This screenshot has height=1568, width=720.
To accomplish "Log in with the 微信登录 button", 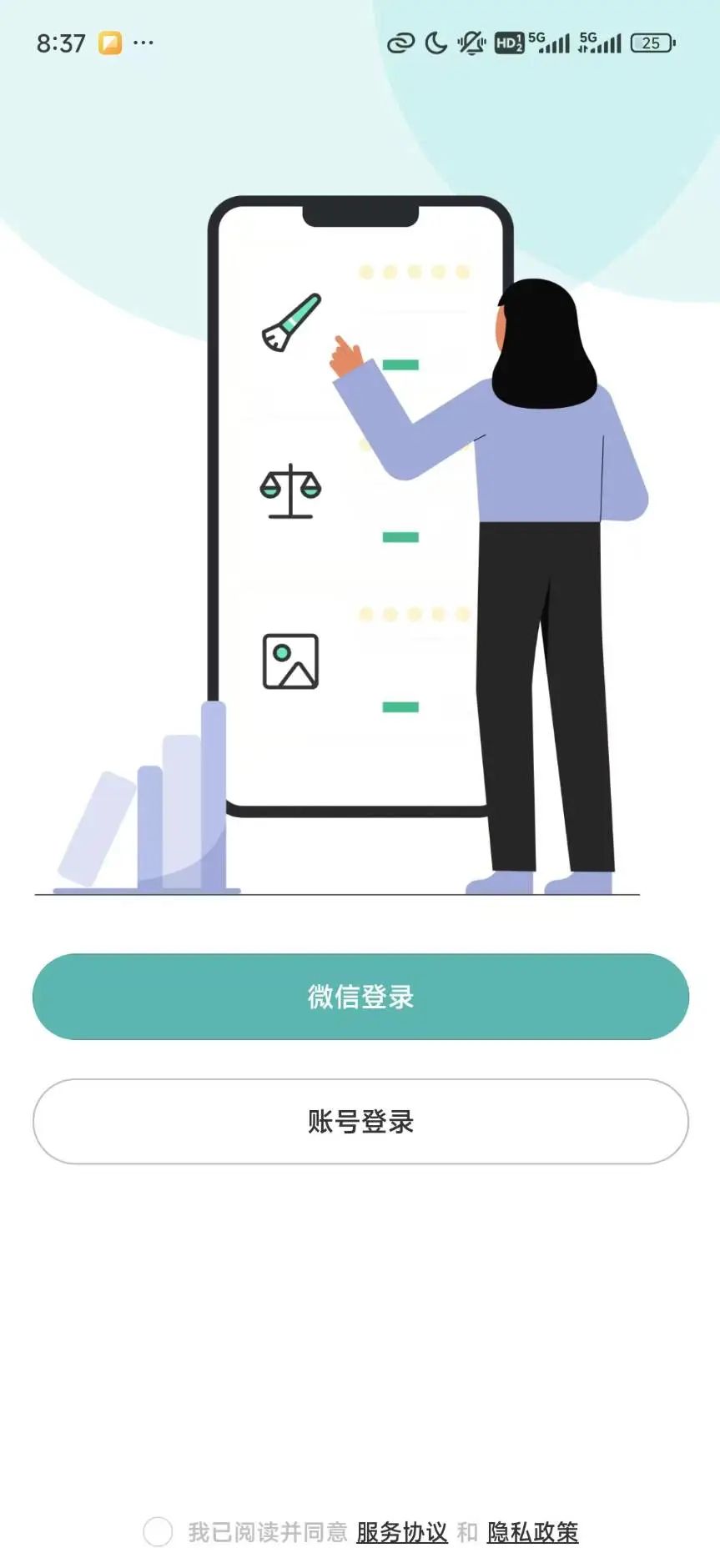I will (x=360, y=997).
